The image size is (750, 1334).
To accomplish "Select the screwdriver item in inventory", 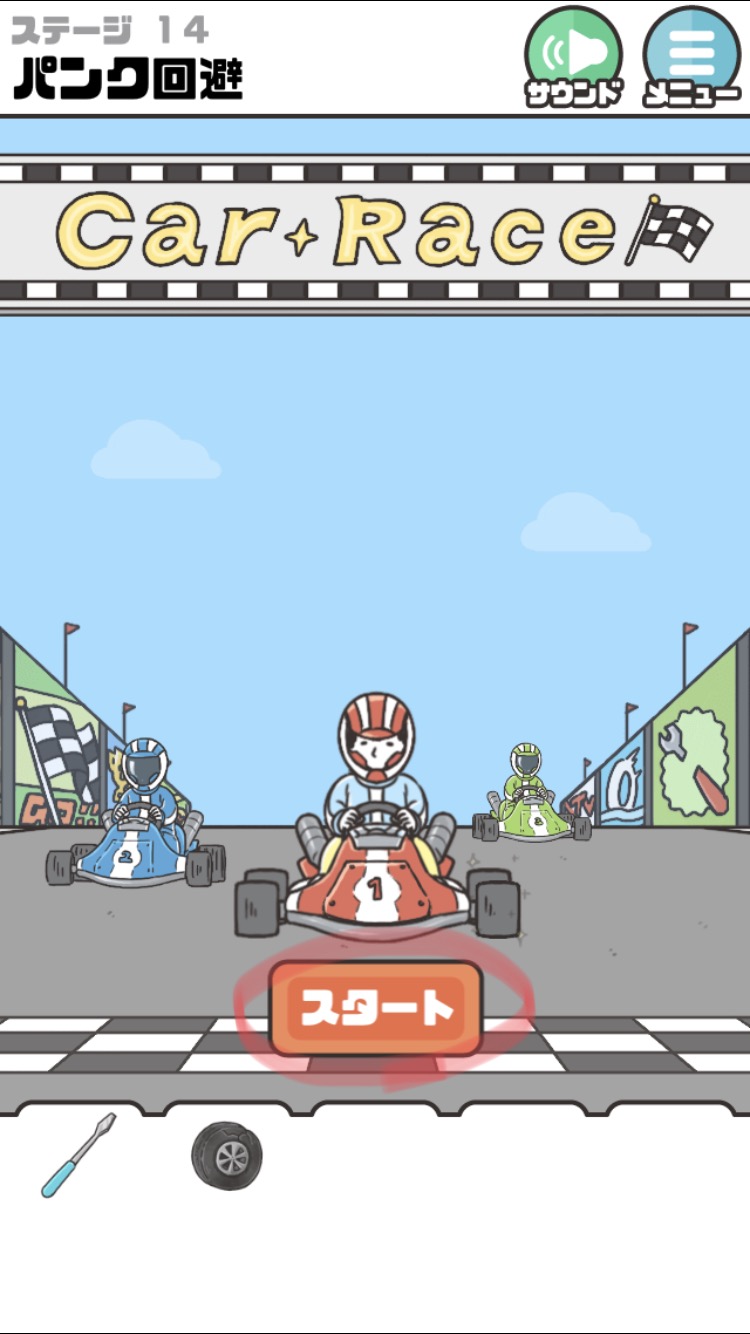I will pyautogui.click(x=78, y=1155).
